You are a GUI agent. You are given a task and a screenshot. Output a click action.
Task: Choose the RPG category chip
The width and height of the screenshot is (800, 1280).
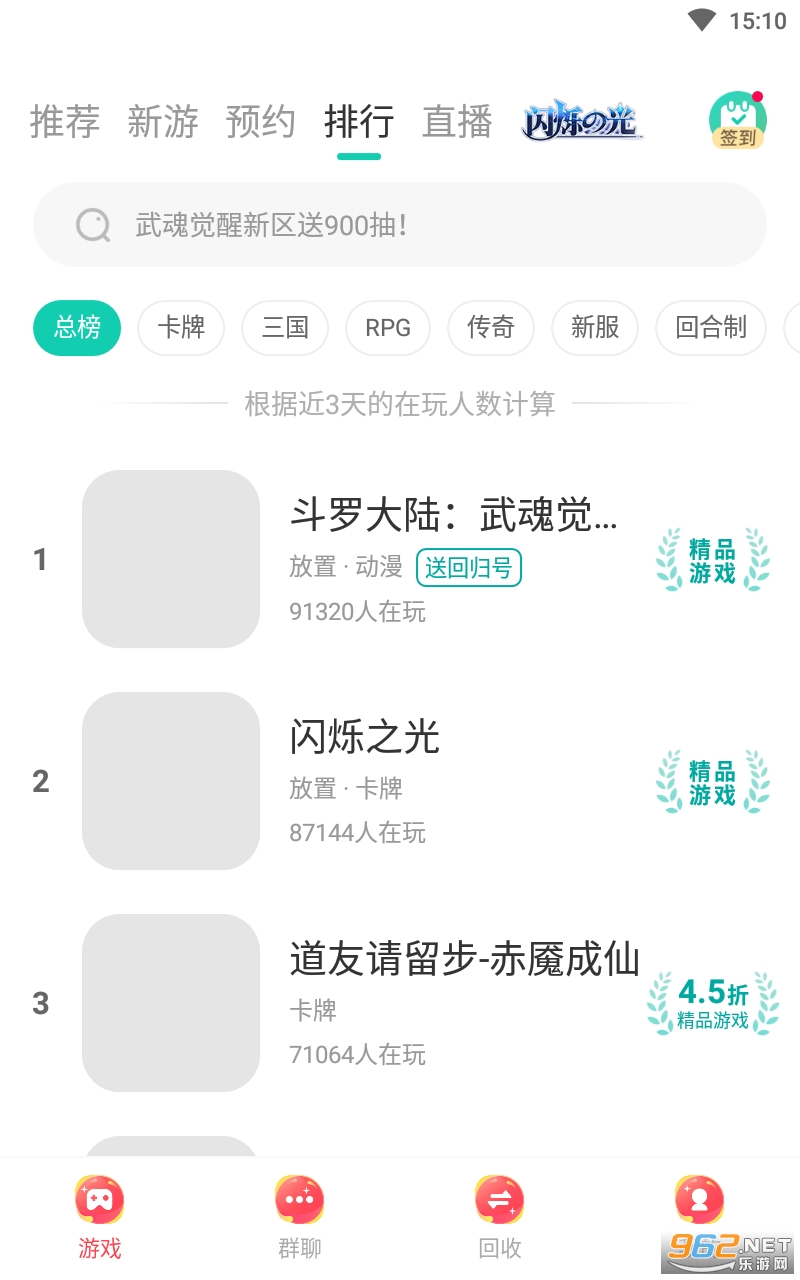click(x=388, y=328)
